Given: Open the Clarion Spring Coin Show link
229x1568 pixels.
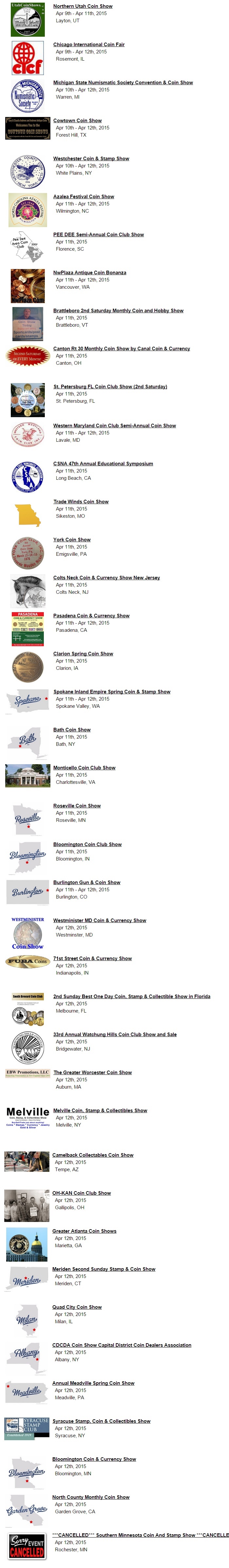Looking at the screenshot, I should 83,654.
